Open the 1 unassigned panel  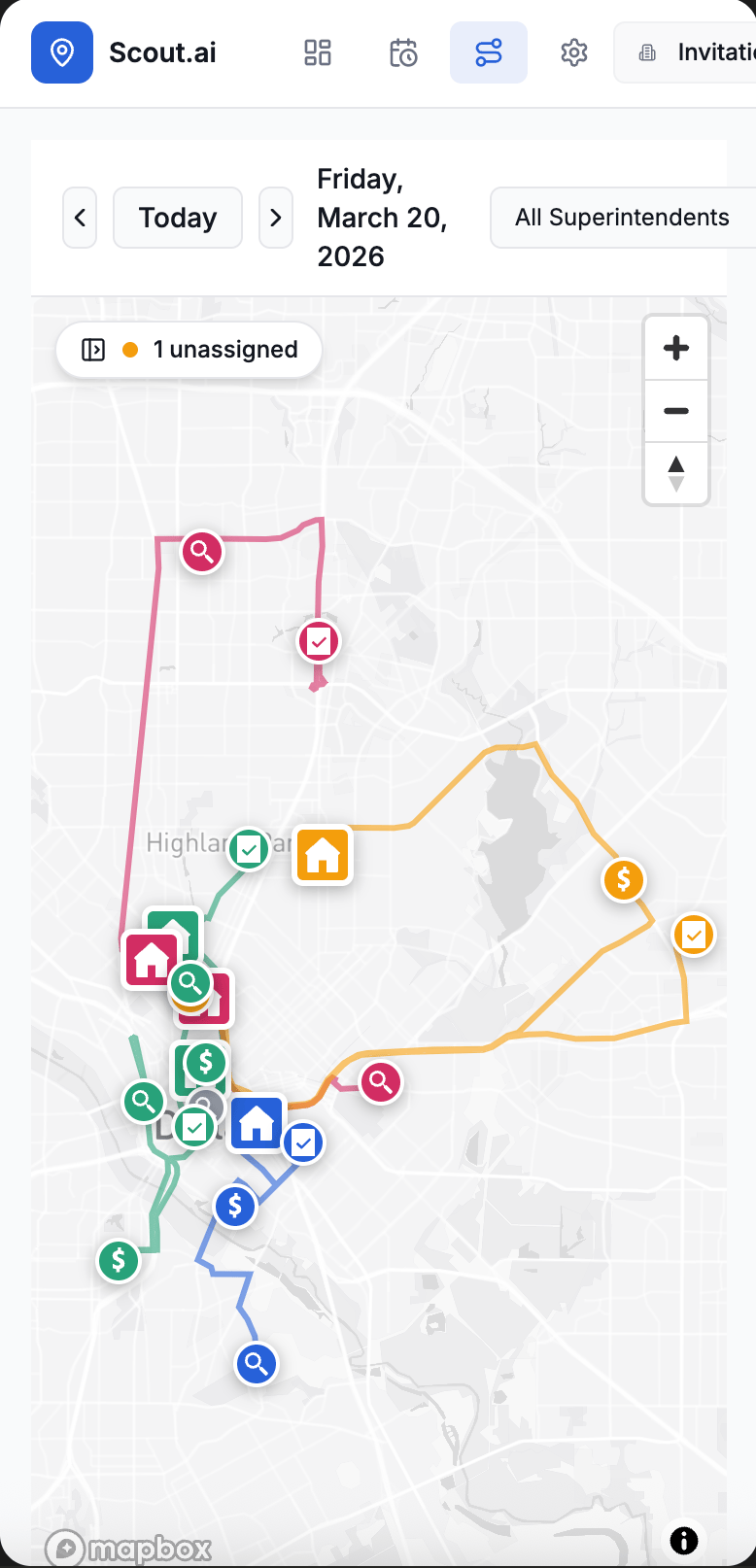pyautogui.click(x=189, y=350)
